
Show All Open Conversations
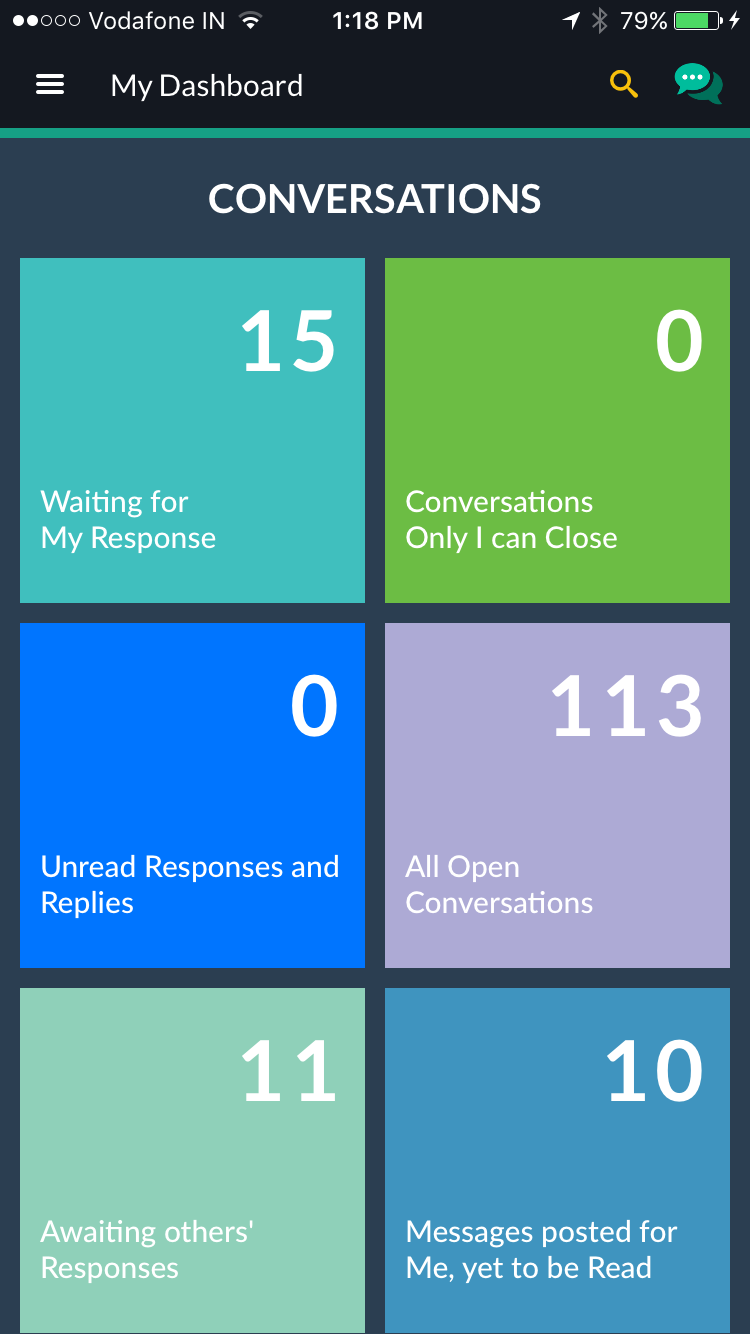557,795
